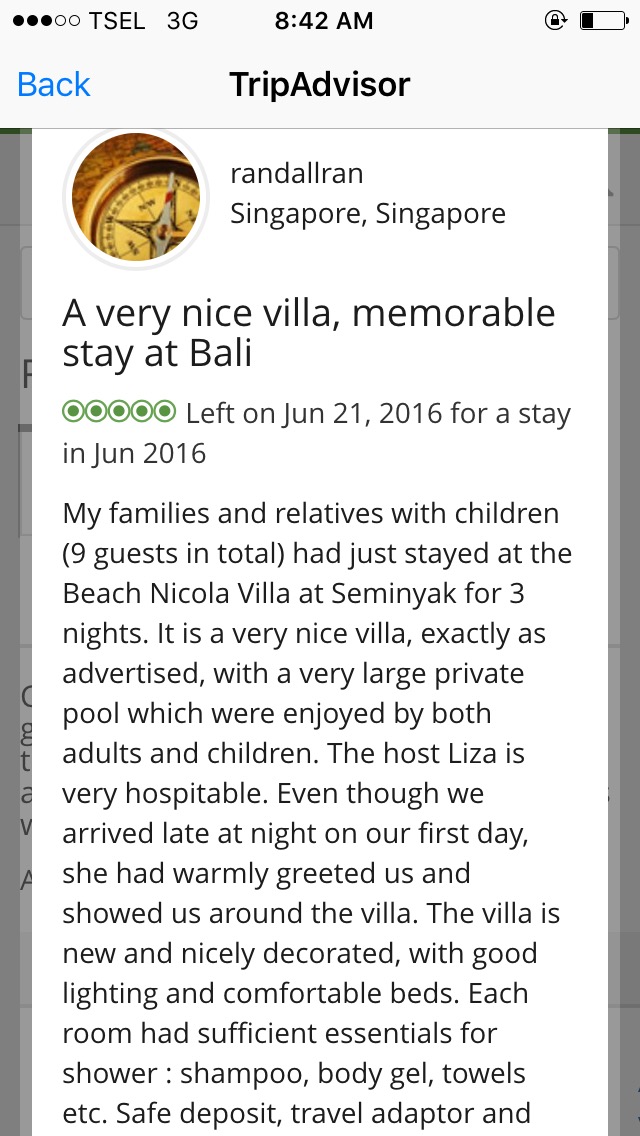This screenshot has width=640, height=1136.
Task: Open randallran's profile picture
Action: (x=136, y=197)
